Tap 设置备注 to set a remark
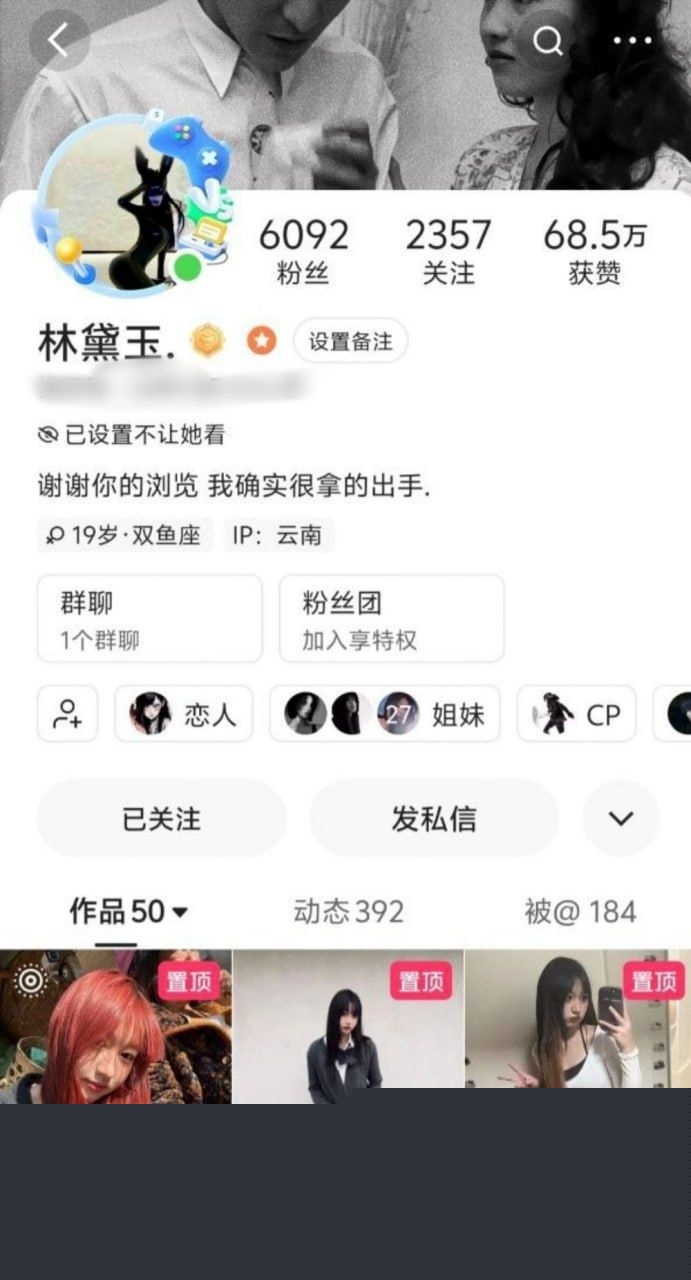This screenshot has width=691, height=1280. (350, 342)
